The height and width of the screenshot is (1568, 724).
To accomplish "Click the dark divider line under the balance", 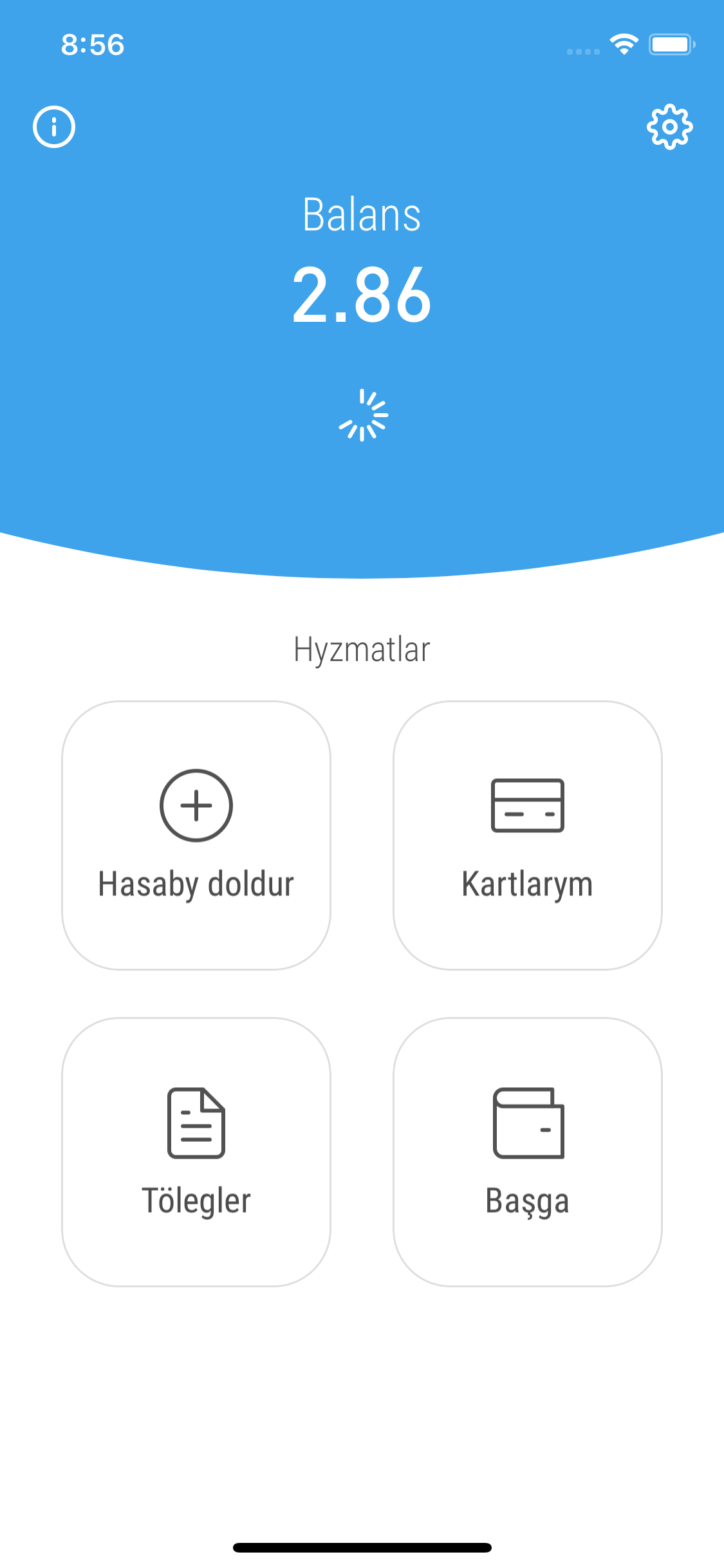I will (x=362, y=360).
